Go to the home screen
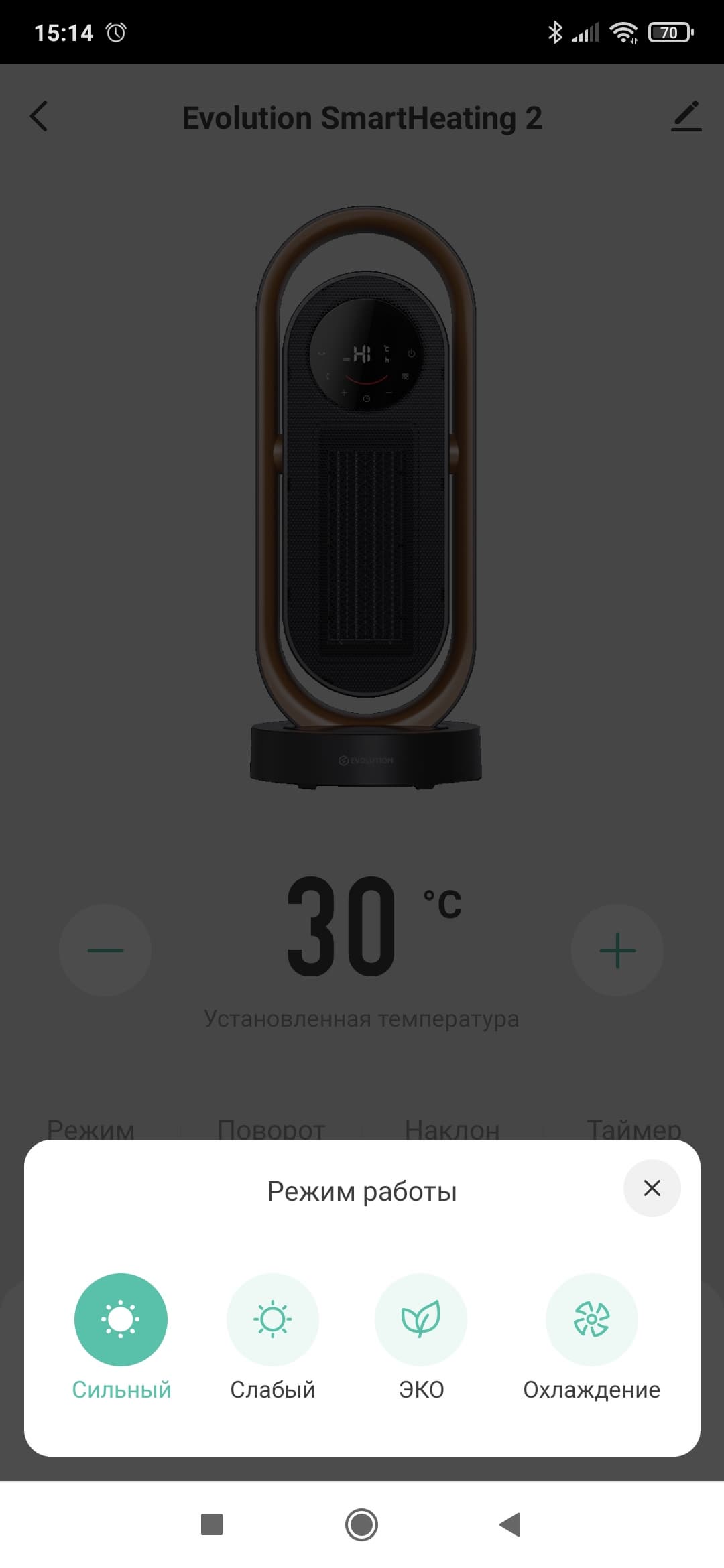This screenshot has height=1568, width=724. pos(361,1524)
